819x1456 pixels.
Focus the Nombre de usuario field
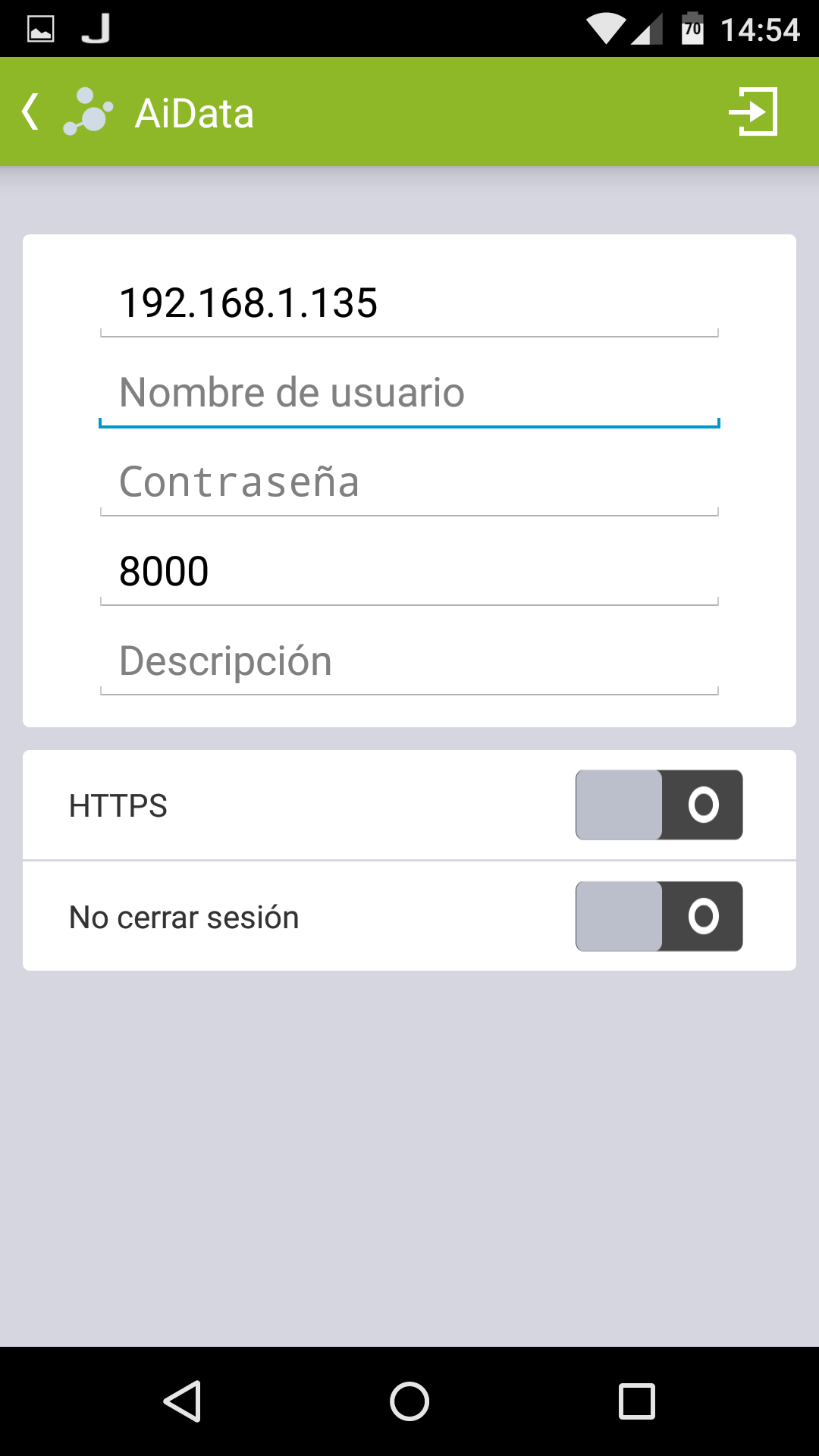tap(409, 393)
